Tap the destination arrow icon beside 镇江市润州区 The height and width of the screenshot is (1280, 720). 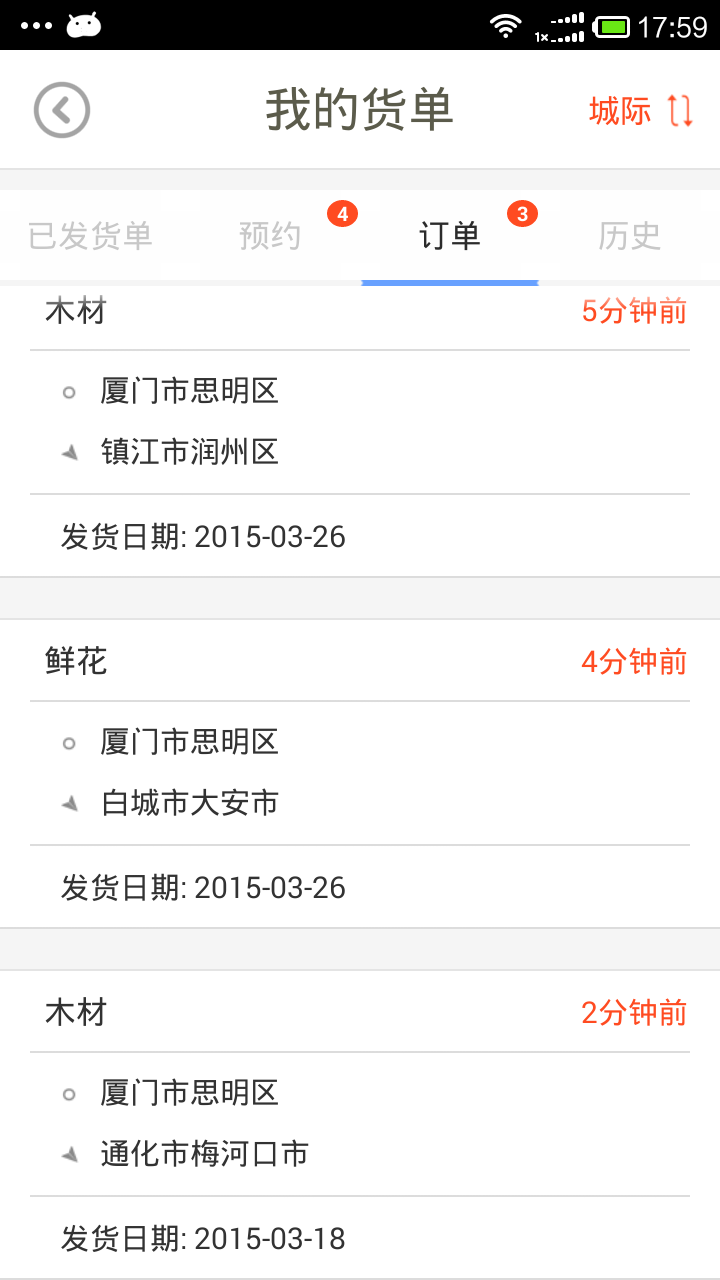(68, 451)
